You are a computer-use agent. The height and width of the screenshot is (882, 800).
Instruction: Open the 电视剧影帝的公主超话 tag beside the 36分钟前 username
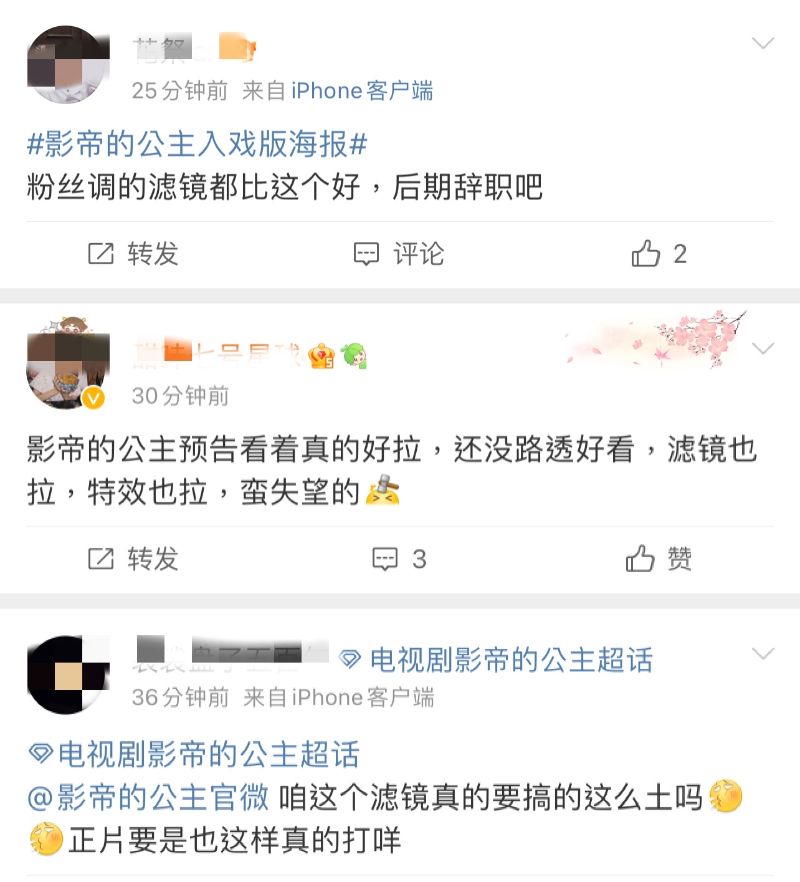click(x=496, y=660)
